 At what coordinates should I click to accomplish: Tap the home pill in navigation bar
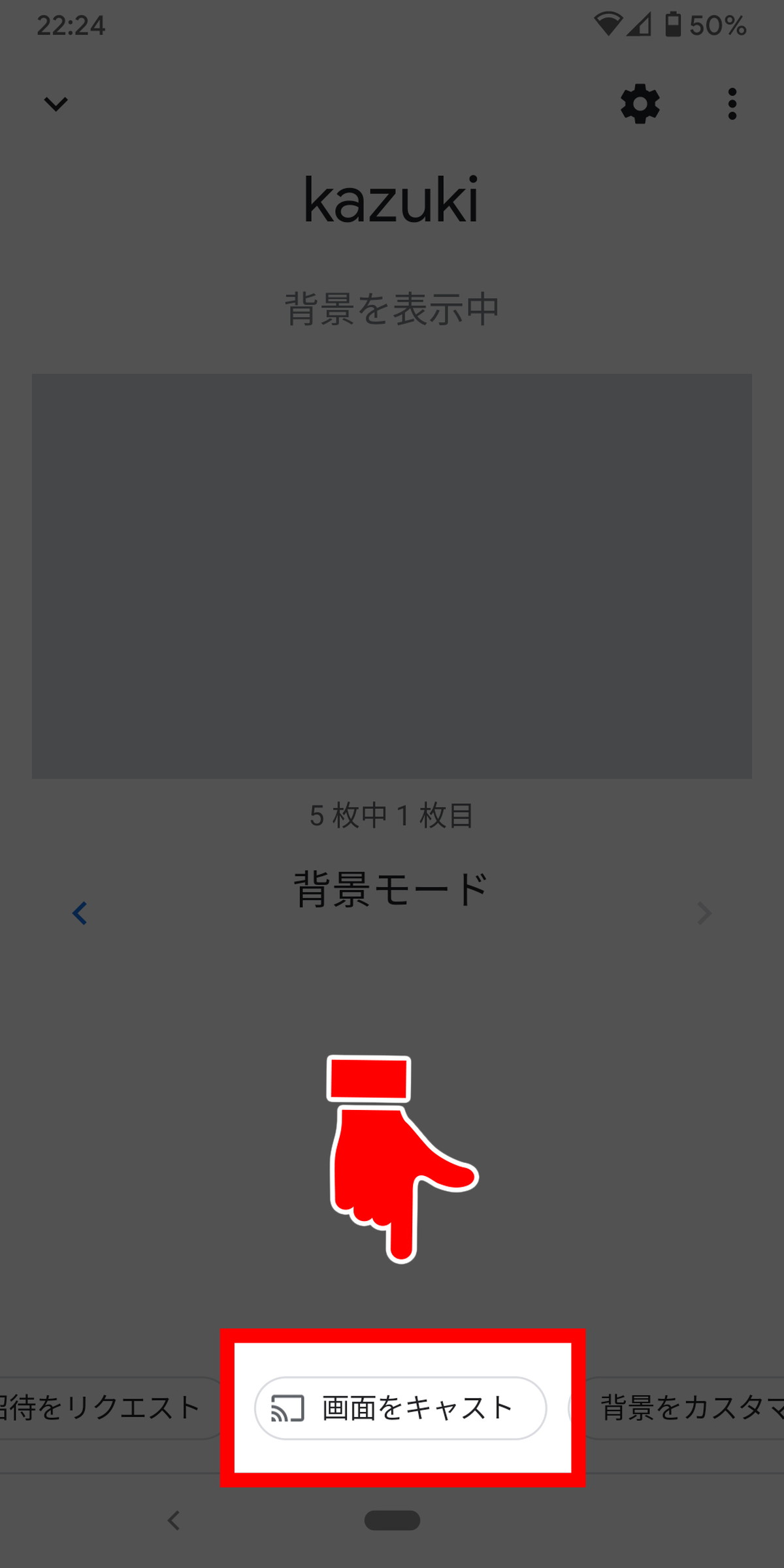[392, 1520]
